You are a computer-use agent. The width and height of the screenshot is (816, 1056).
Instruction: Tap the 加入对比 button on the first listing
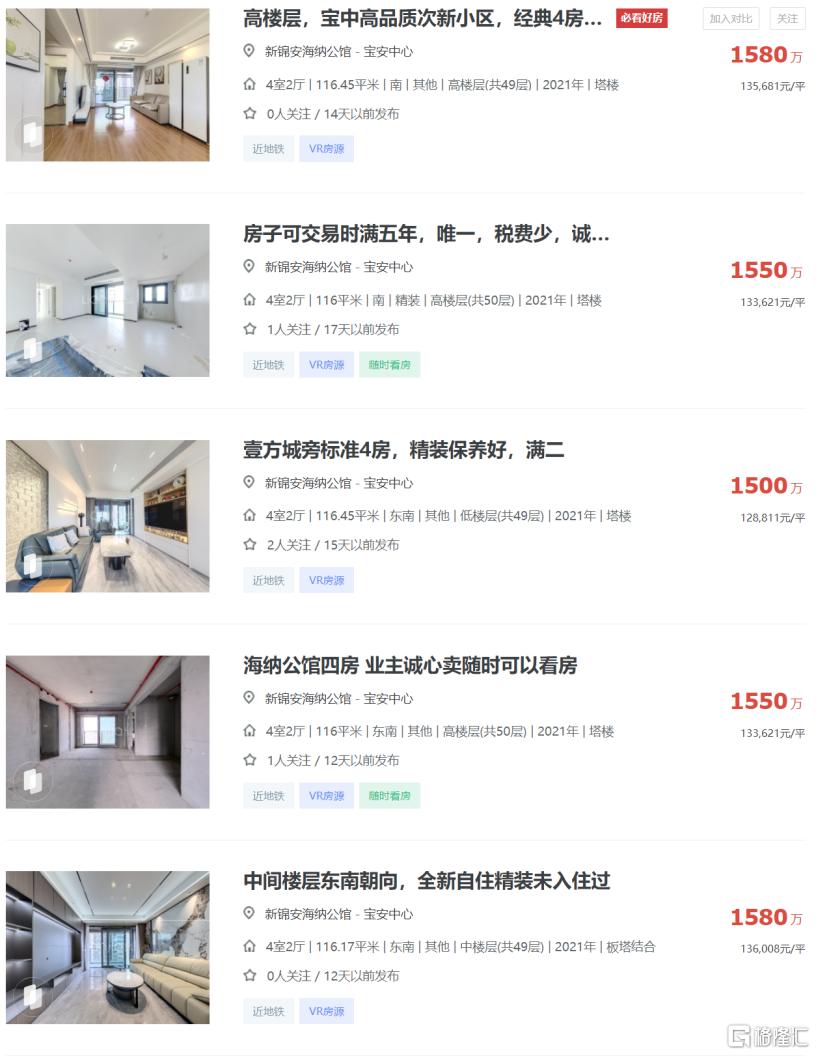(730, 19)
